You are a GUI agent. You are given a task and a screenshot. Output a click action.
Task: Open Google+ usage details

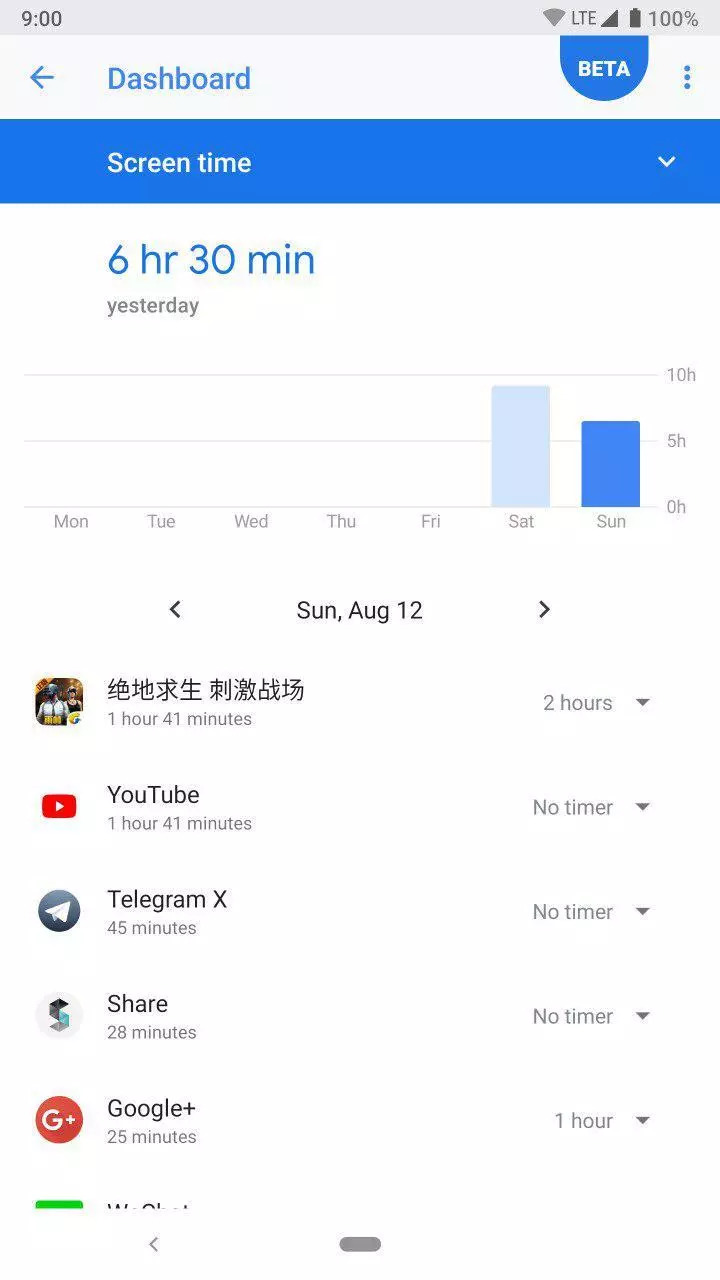coord(152,1120)
